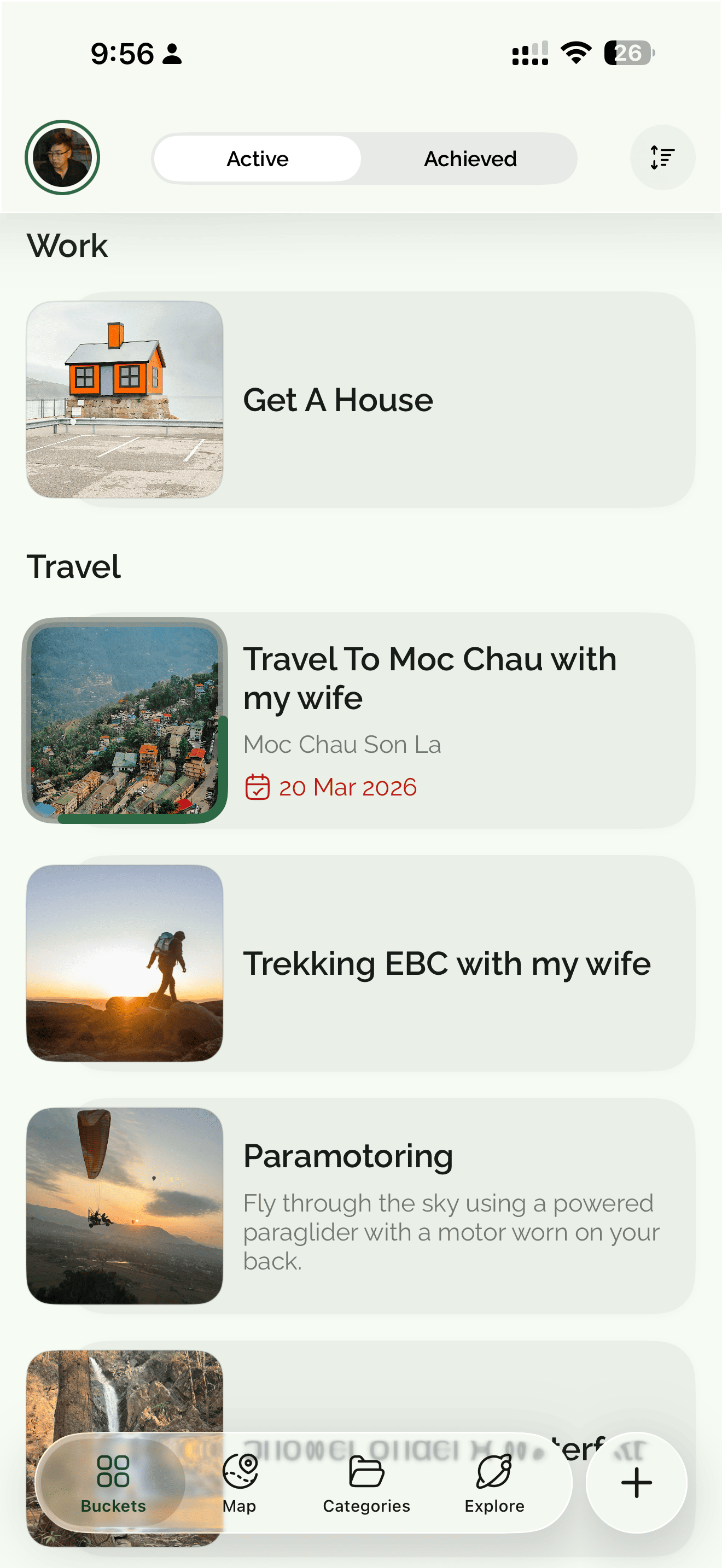Tap the plus icon to add a bucket
Image resolution: width=722 pixels, height=1568 pixels.
click(x=636, y=1483)
